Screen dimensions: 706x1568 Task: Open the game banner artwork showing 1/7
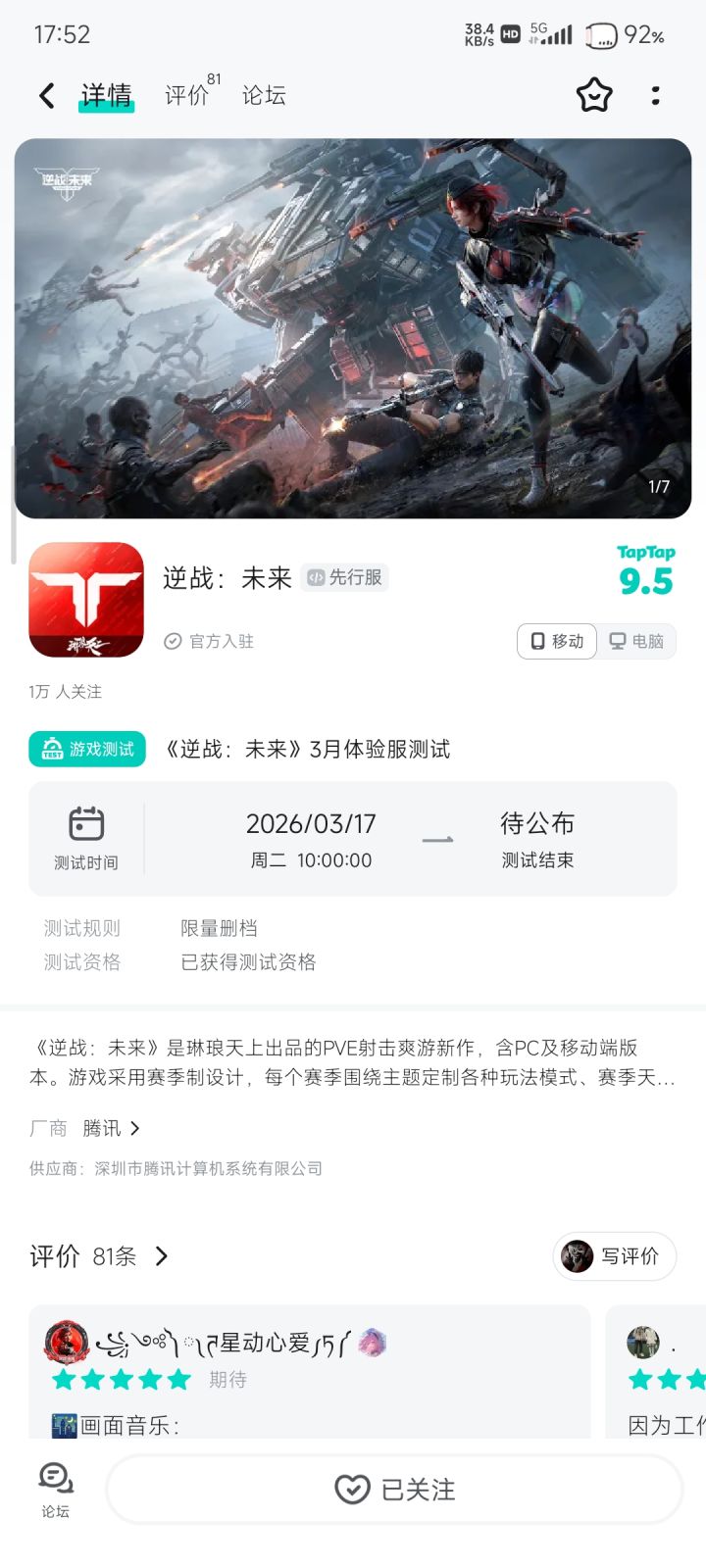click(x=353, y=328)
